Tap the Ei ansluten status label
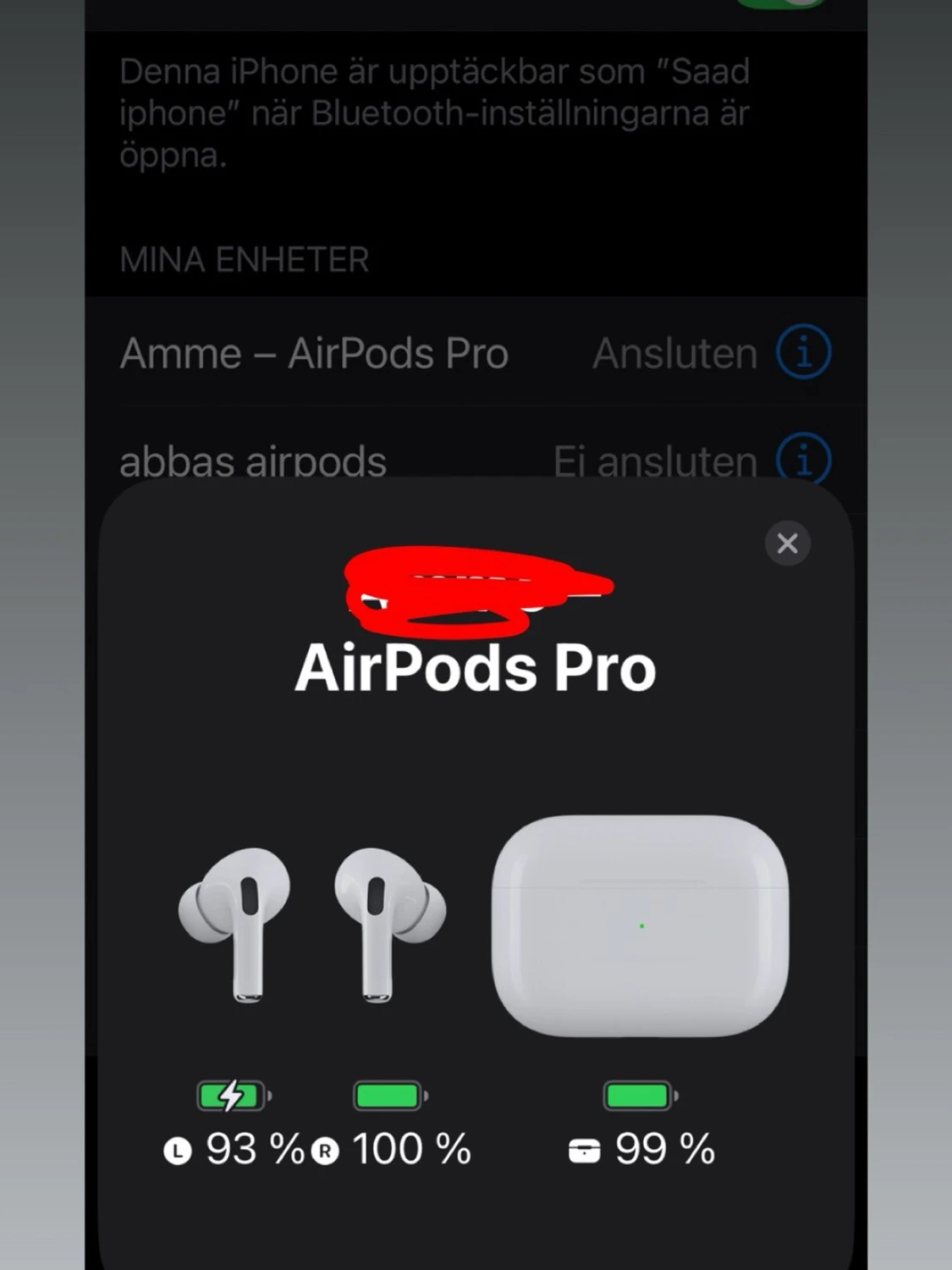This screenshot has height=1270, width=952. [656, 460]
